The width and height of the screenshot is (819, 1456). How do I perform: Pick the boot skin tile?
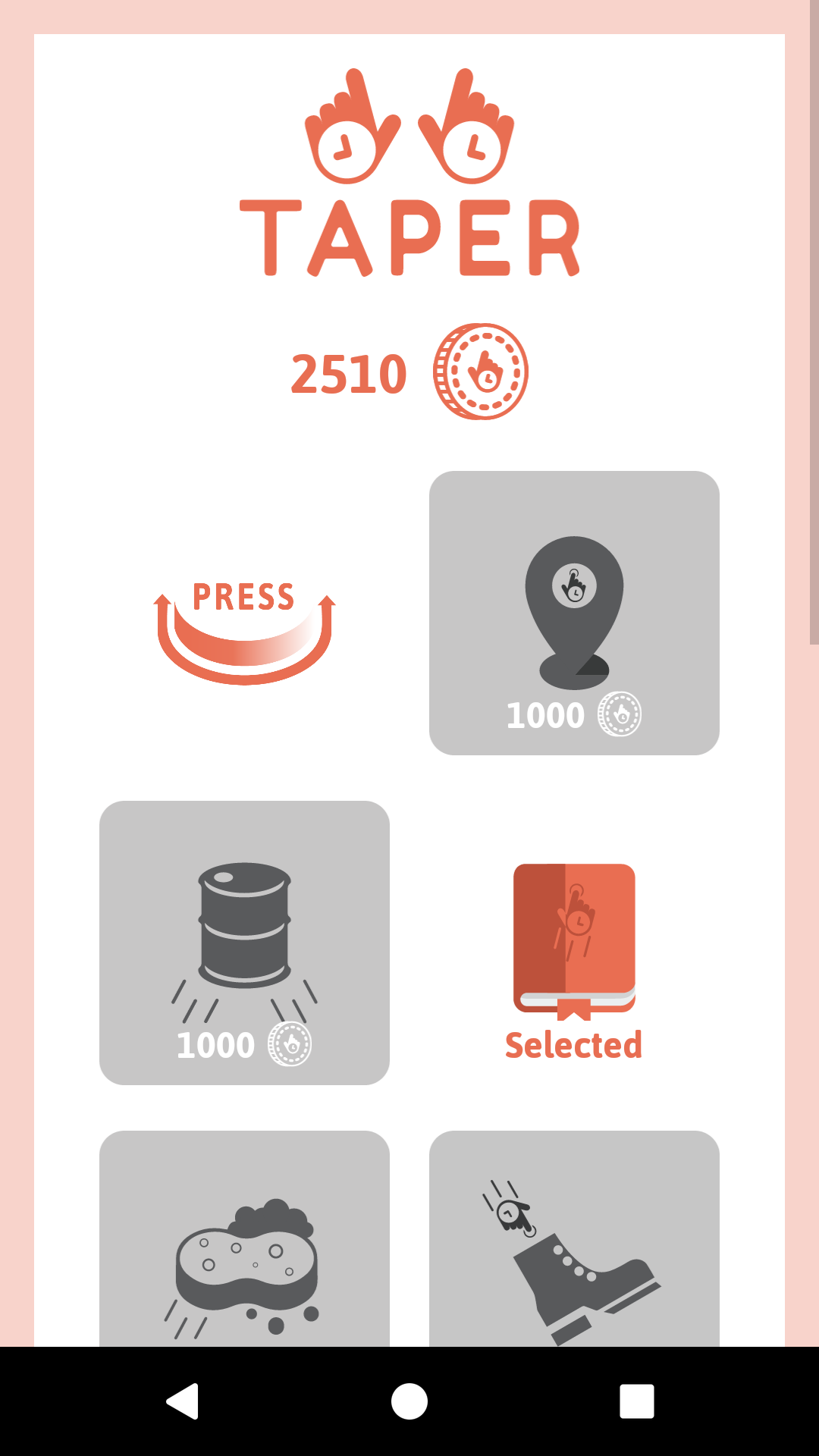click(574, 1244)
